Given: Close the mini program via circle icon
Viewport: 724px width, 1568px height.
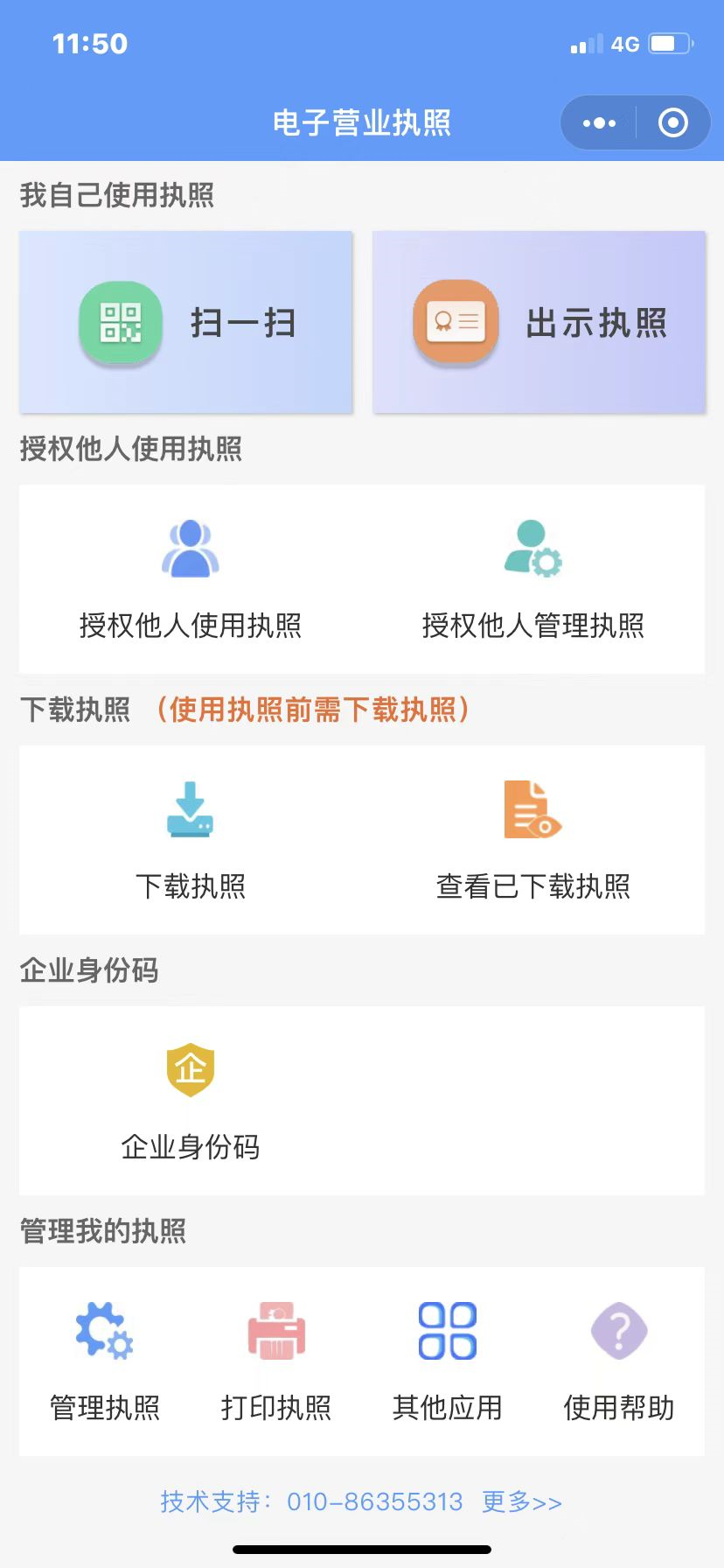Looking at the screenshot, I should (x=672, y=123).
